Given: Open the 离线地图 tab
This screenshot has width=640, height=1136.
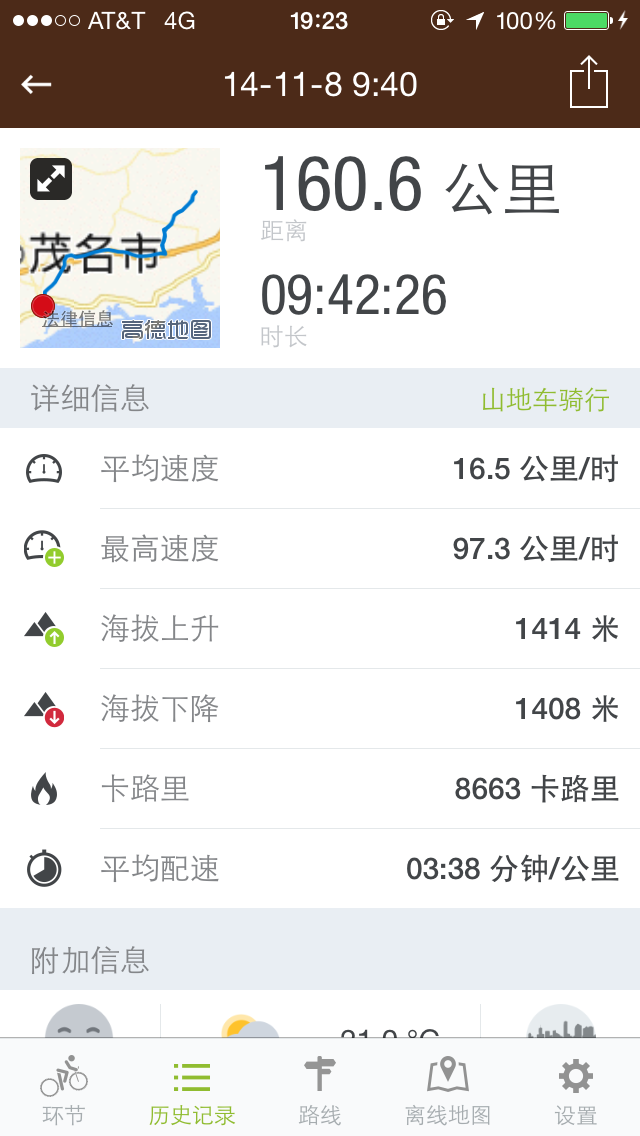Looking at the screenshot, I should coord(448,1090).
